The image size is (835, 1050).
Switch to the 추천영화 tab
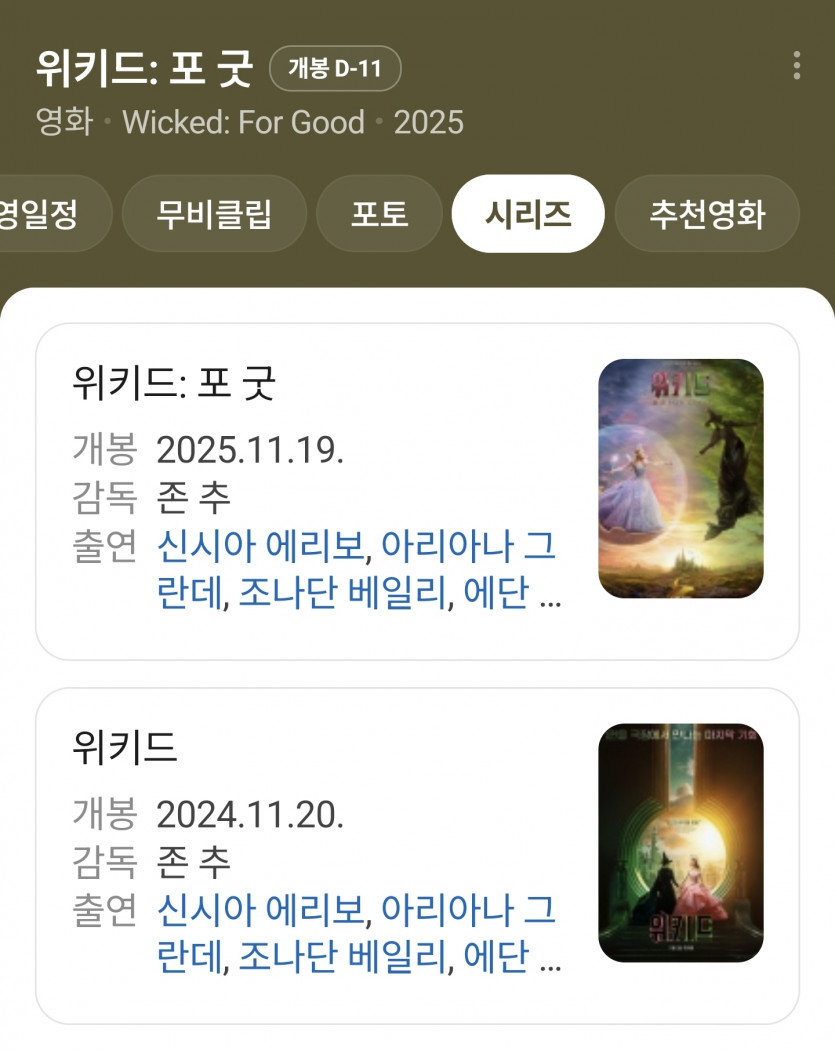pos(706,214)
